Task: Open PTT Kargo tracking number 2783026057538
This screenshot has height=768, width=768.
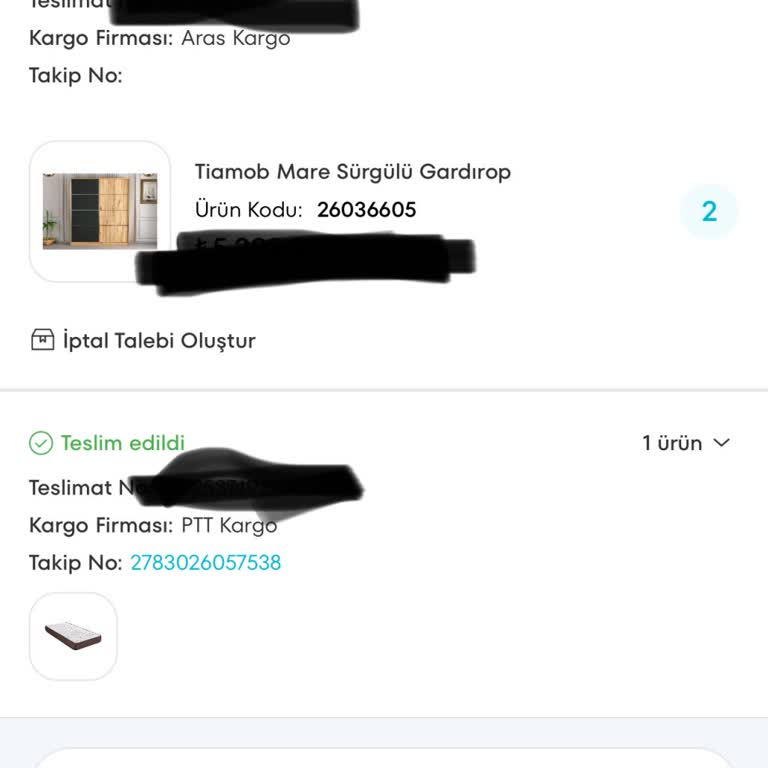Action: (x=206, y=563)
